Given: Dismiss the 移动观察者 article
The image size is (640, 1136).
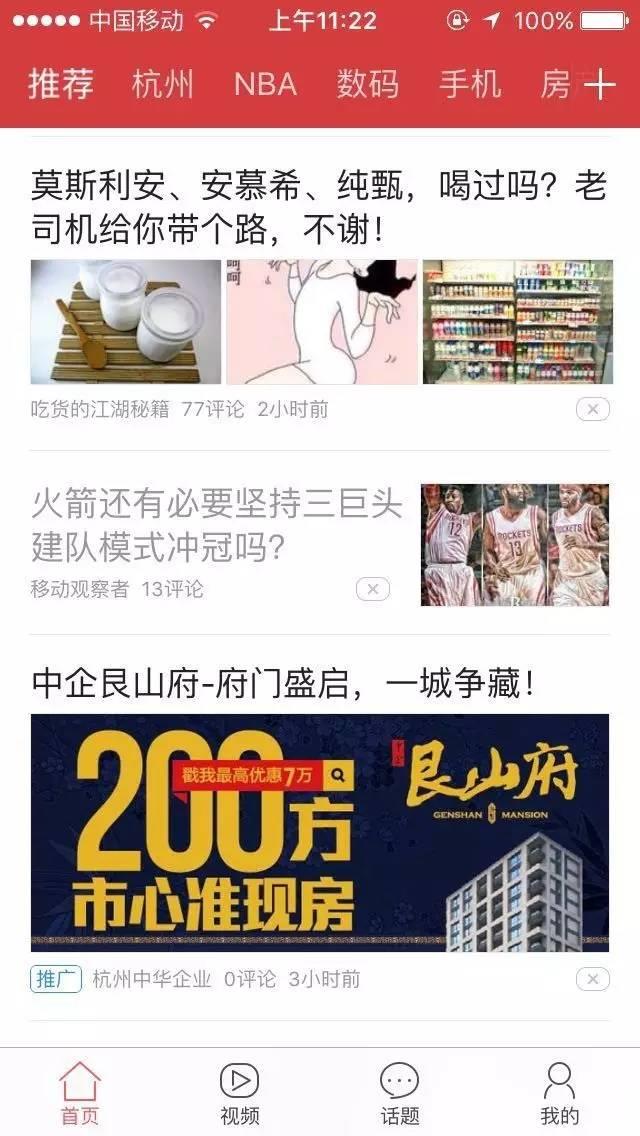Looking at the screenshot, I should point(372,589).
